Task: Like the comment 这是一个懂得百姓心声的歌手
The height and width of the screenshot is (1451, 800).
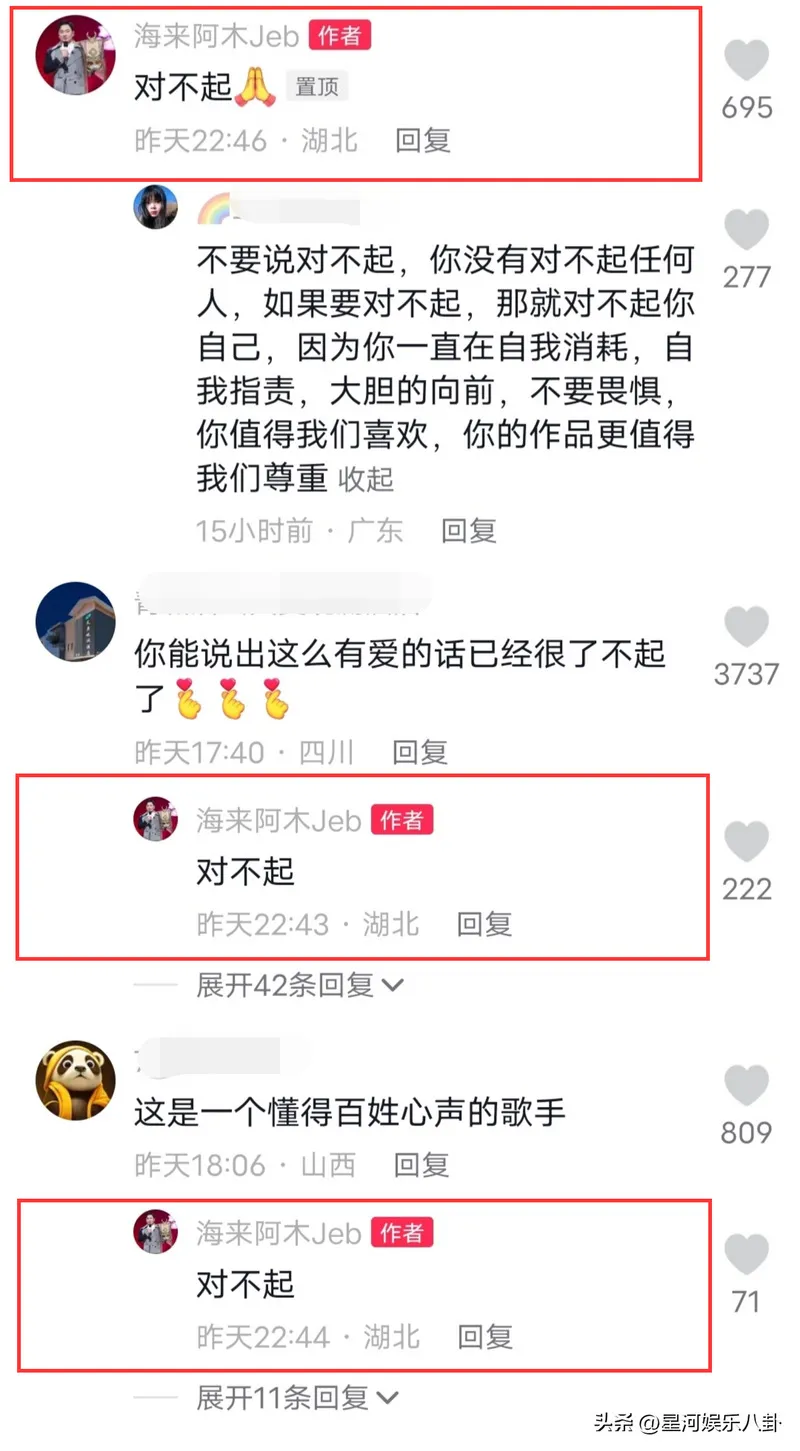Action: 746,1086
